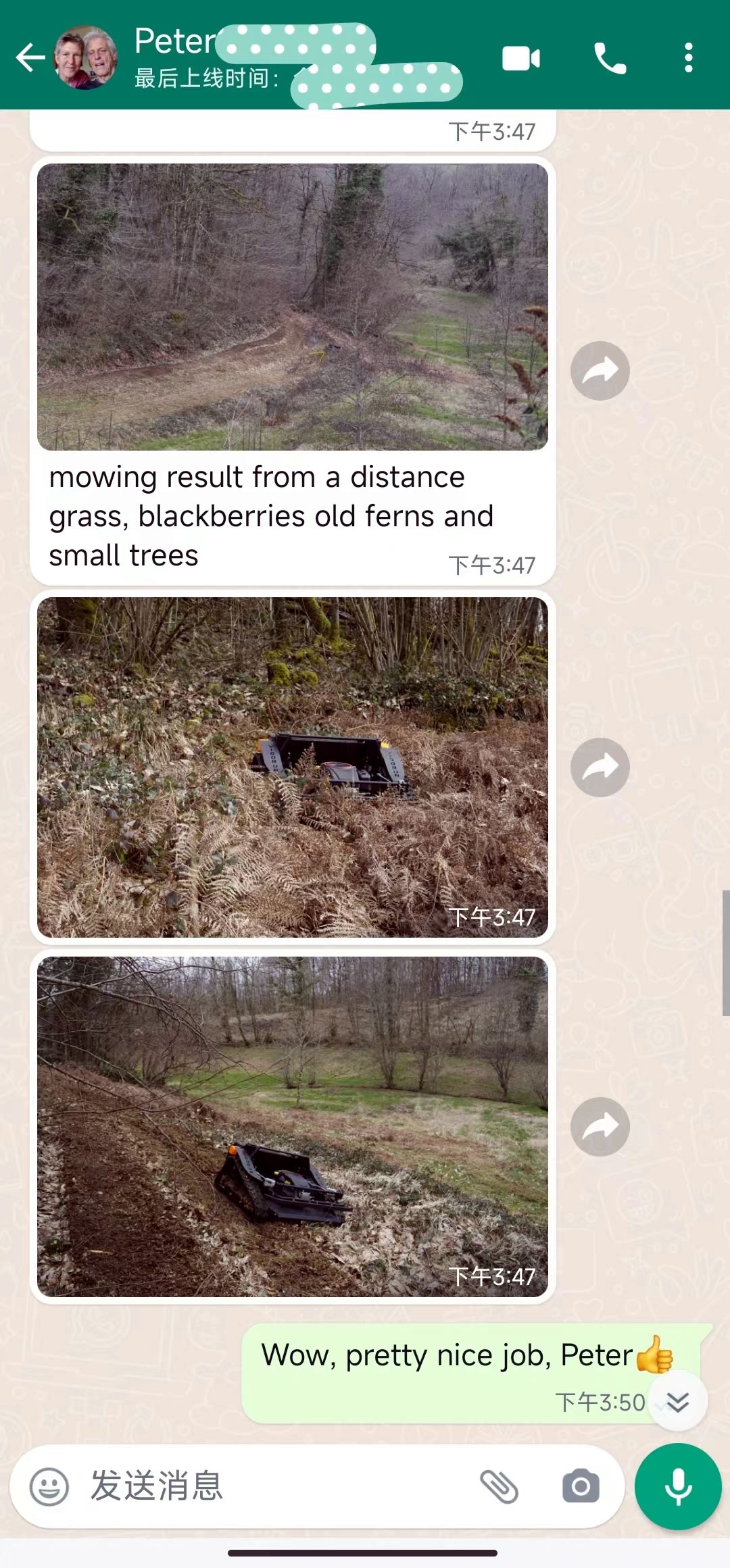Screen dimensions: 730x1568
Task: Attach a file with the paperclip
Action: 499,1486
